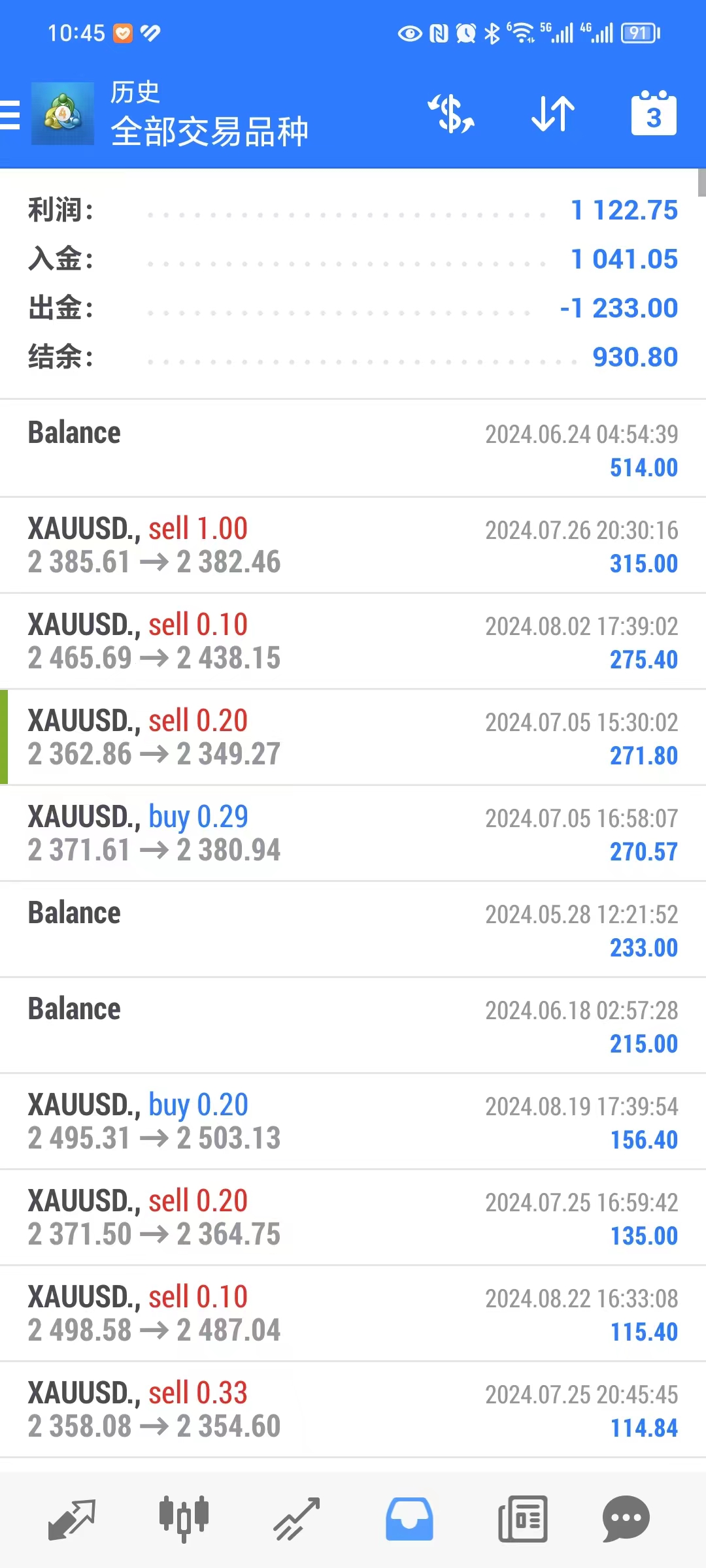This screenshot has height=1568, width=706.
Task: Open the Messages chat bubble tab
Action: pos(626,1519)
